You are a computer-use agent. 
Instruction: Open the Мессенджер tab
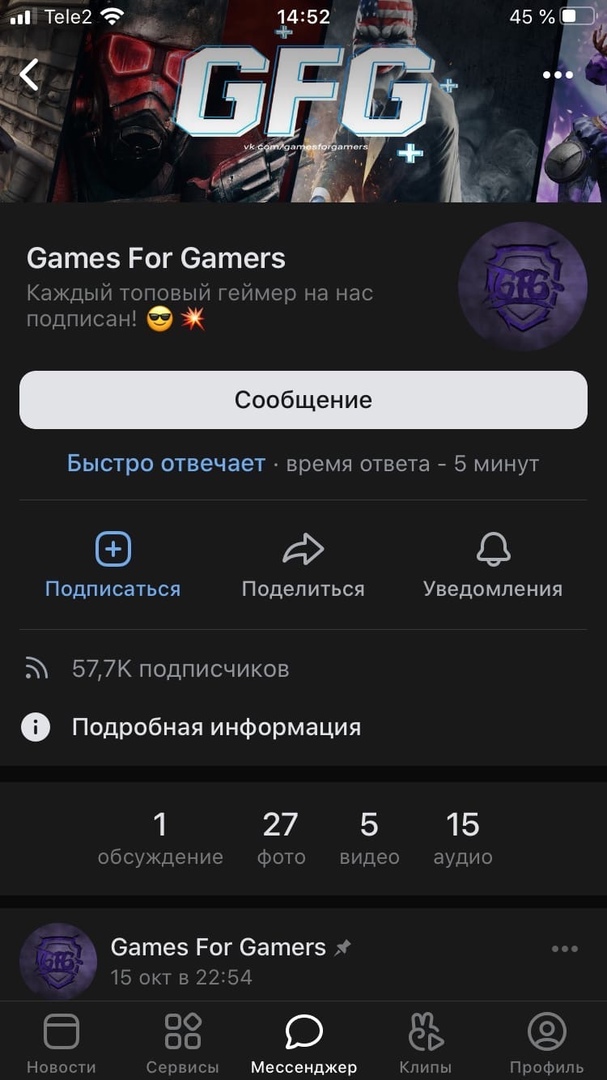pyautogui.click(x=303, y=1043)
